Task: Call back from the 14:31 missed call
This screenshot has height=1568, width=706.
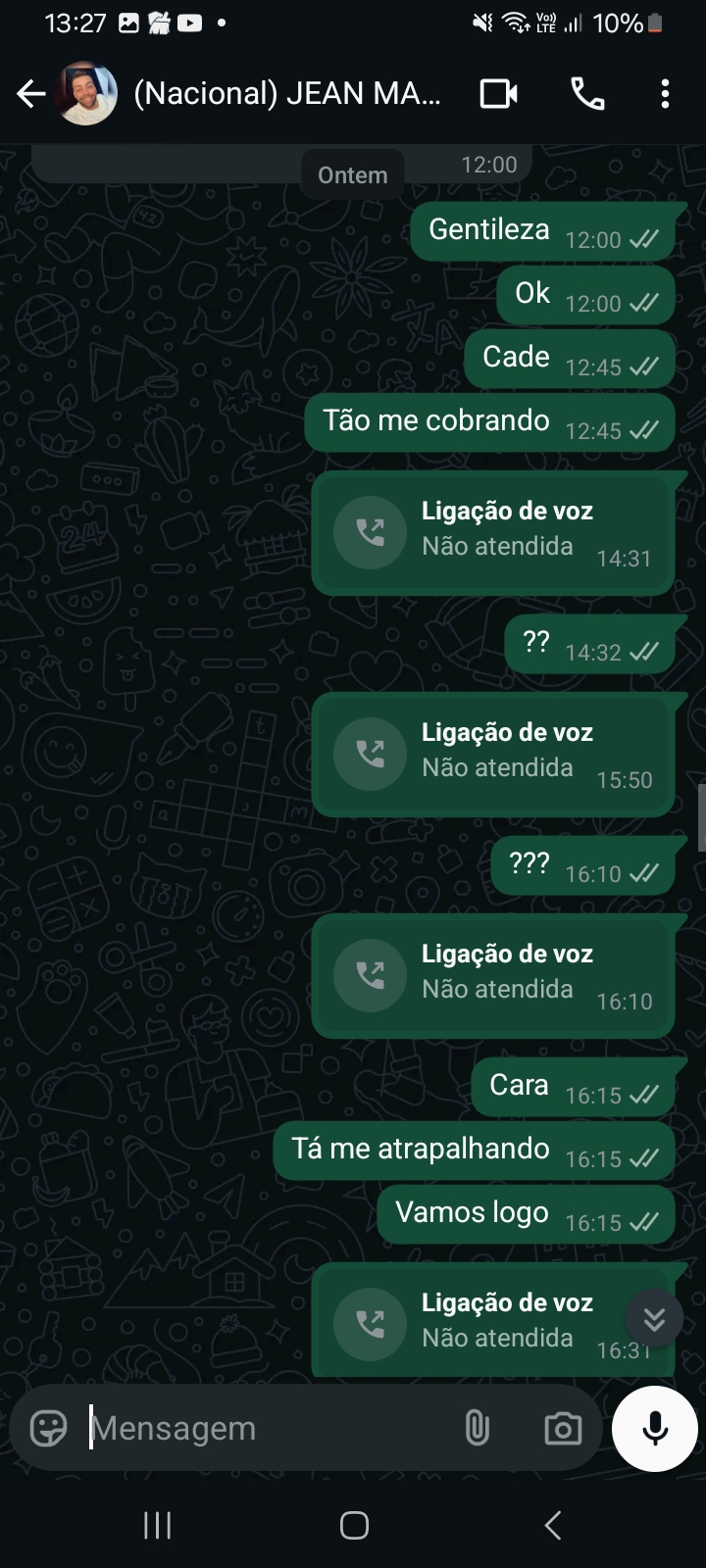Action: tap(493, 532)
